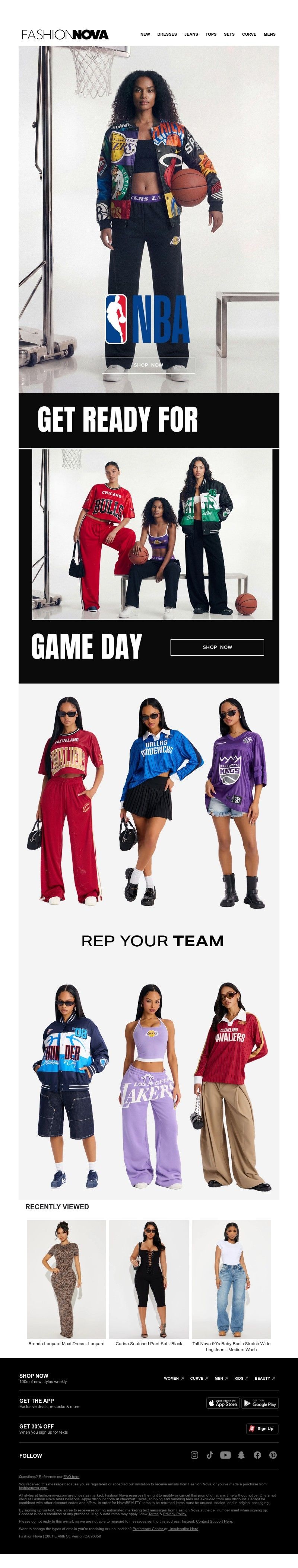View the Carina Snatched Pant Set
Image resolution: width=298 pixels, height=1568 pixels.
click(x=149, y=1279)
